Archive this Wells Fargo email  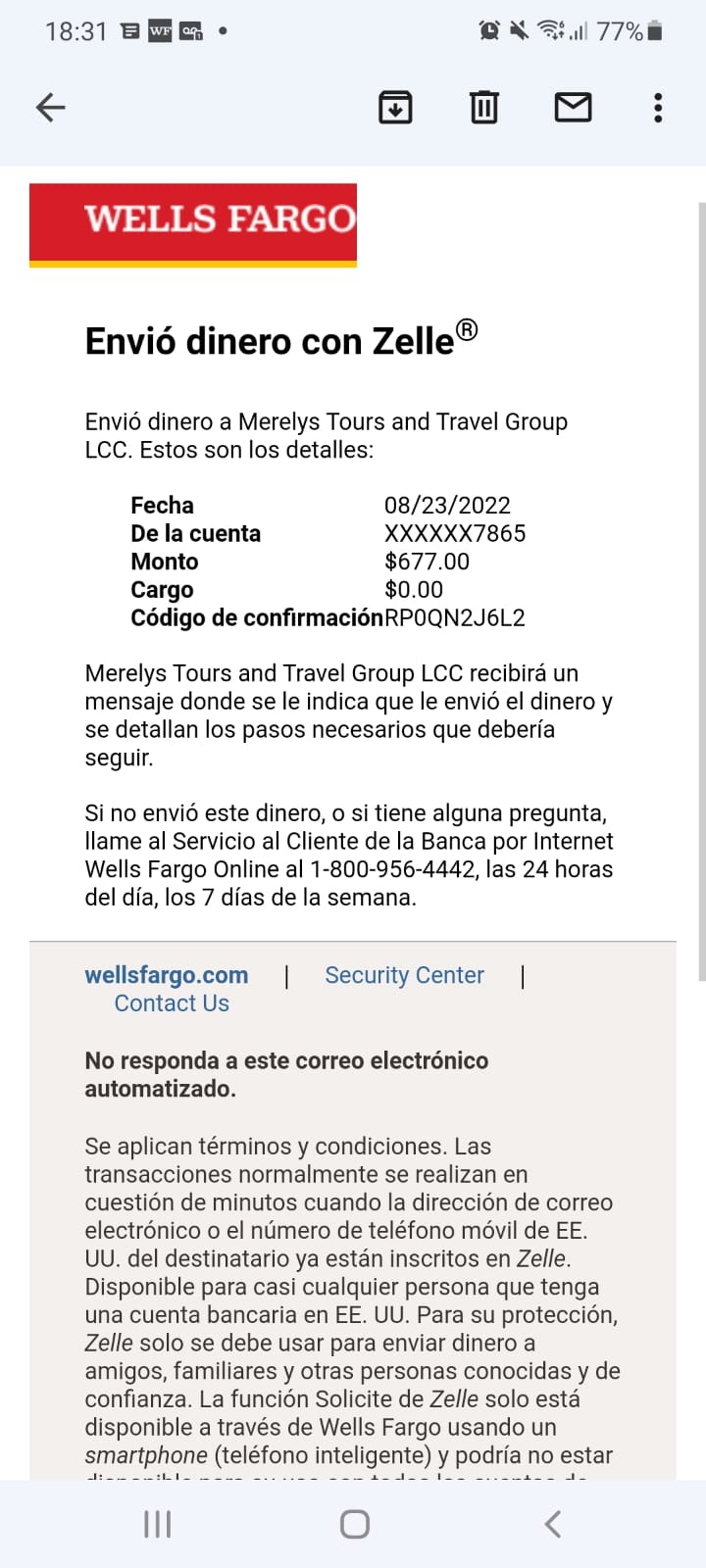395,107
